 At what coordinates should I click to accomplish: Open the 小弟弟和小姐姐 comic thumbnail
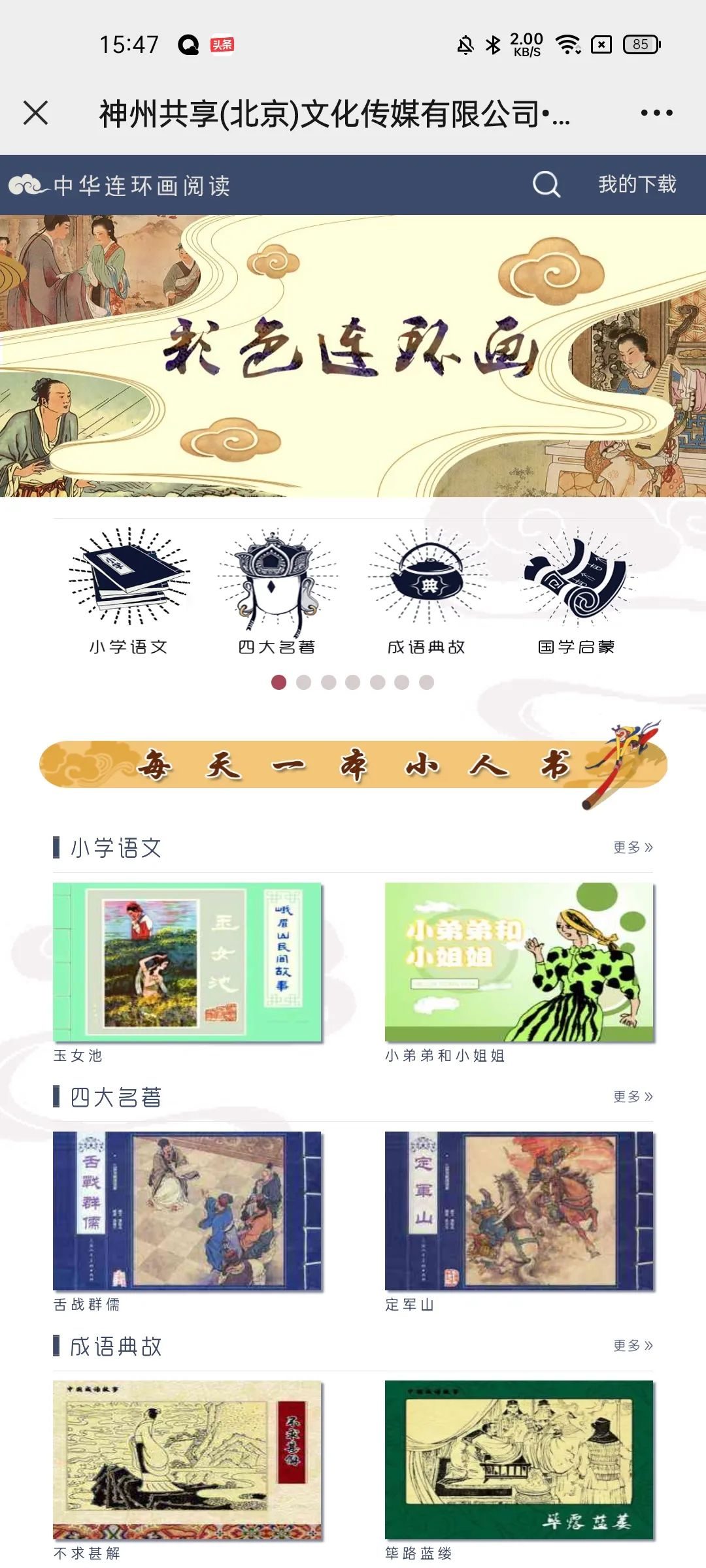point(518,960)
